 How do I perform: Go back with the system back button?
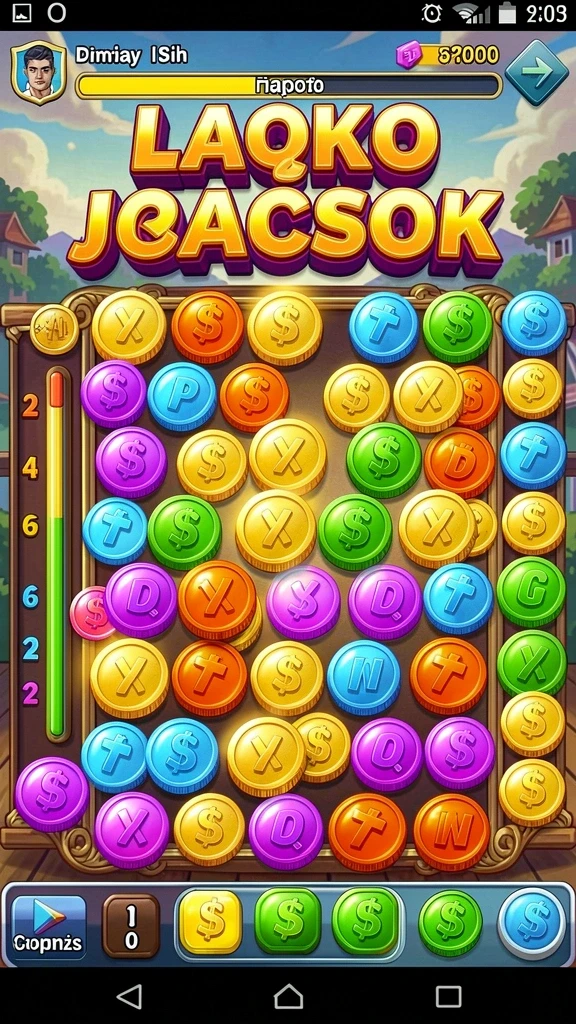pos(129,997)
